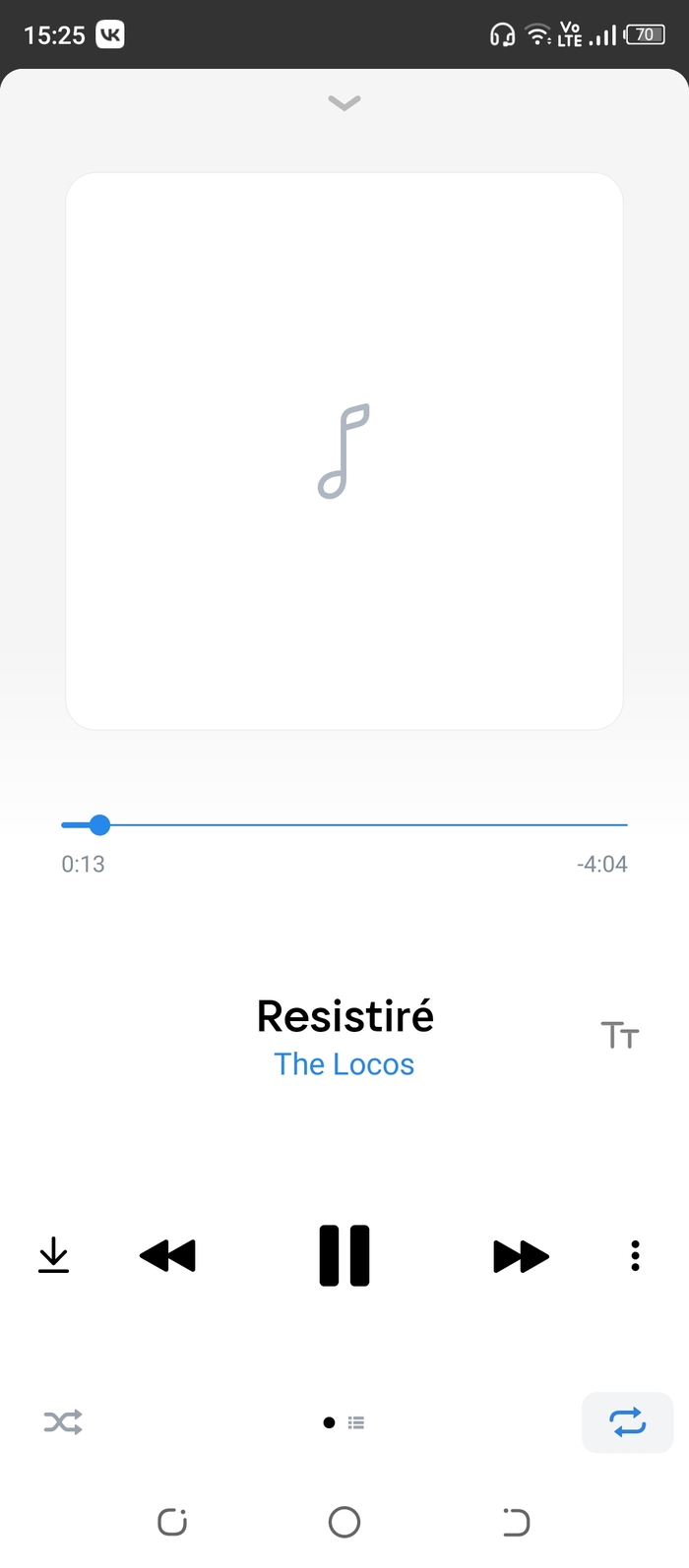Toggle shuffle playback
689x1568 pixels.
(x=63, y=1422)
